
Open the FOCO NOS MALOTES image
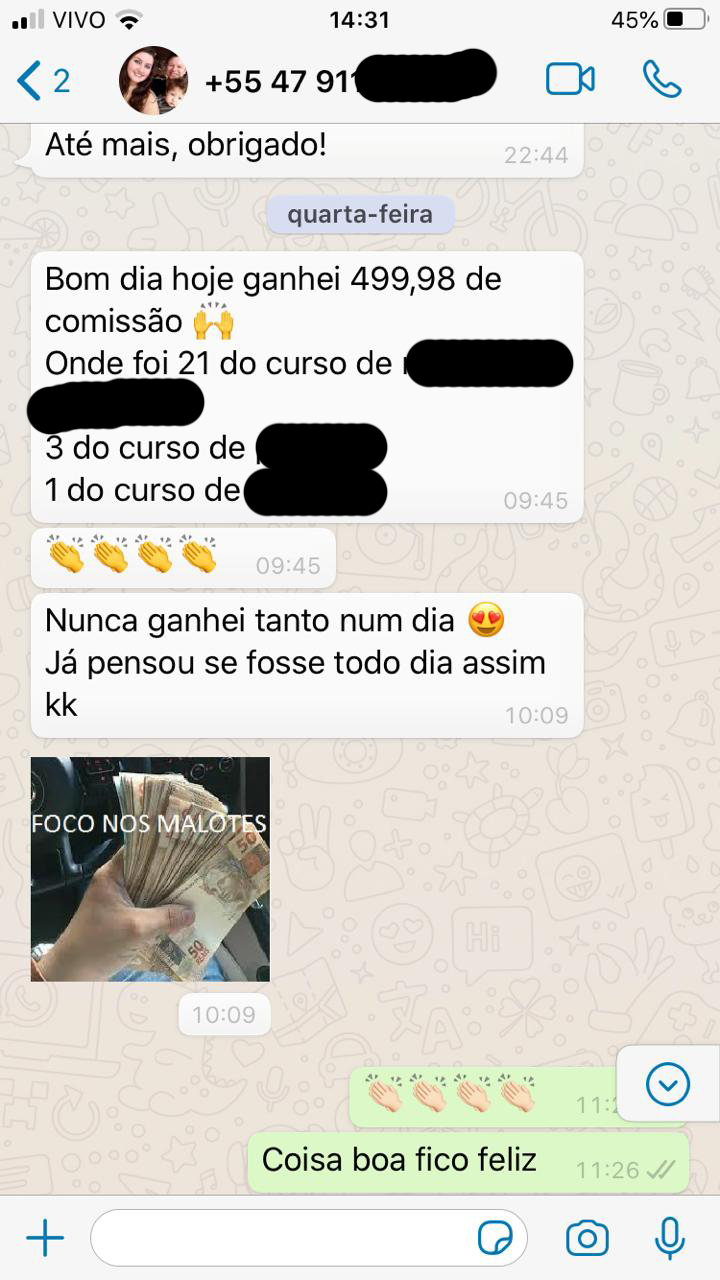click(150, 869)
